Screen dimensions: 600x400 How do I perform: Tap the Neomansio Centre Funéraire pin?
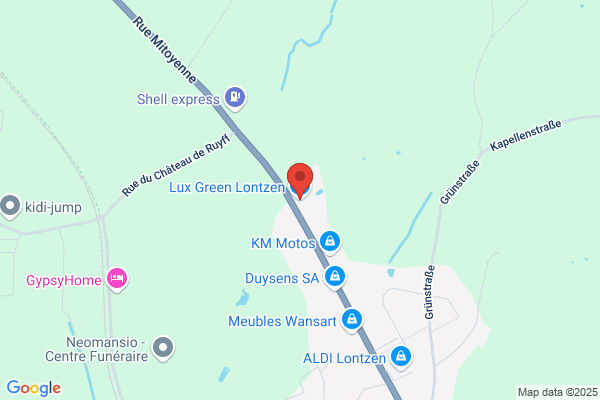click(163, 348)
